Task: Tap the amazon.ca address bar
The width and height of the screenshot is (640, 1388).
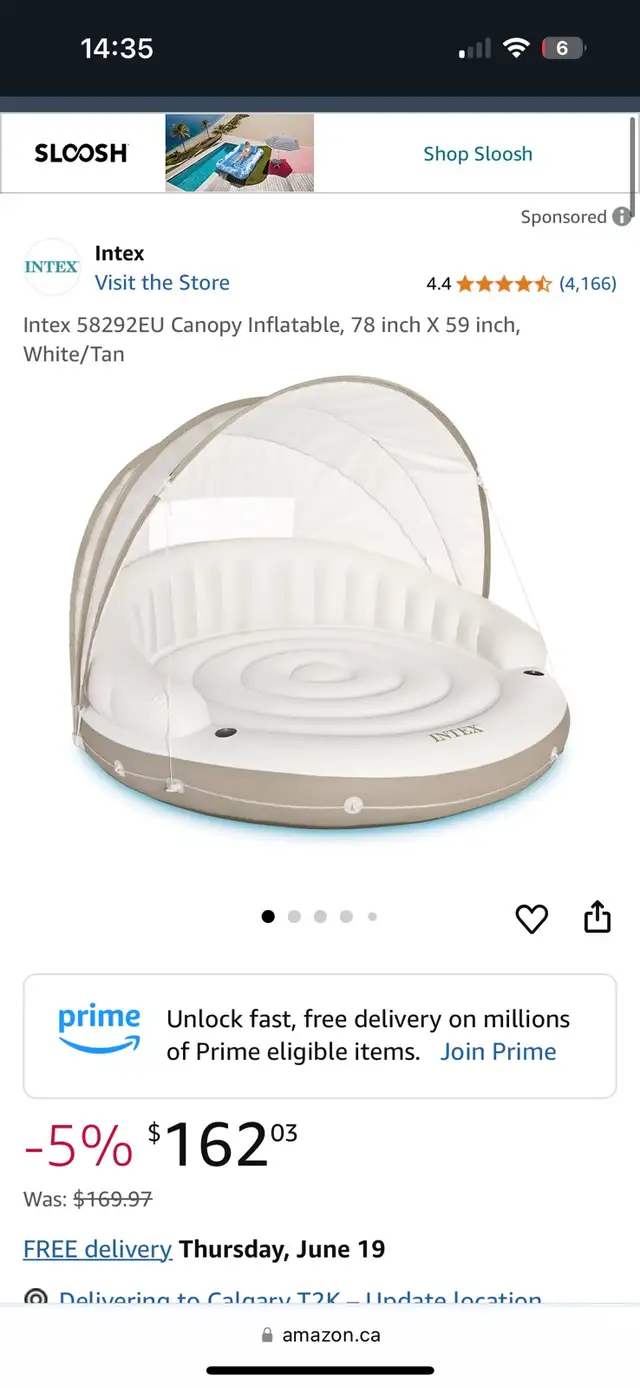Action: click(x=320, y=1335)
